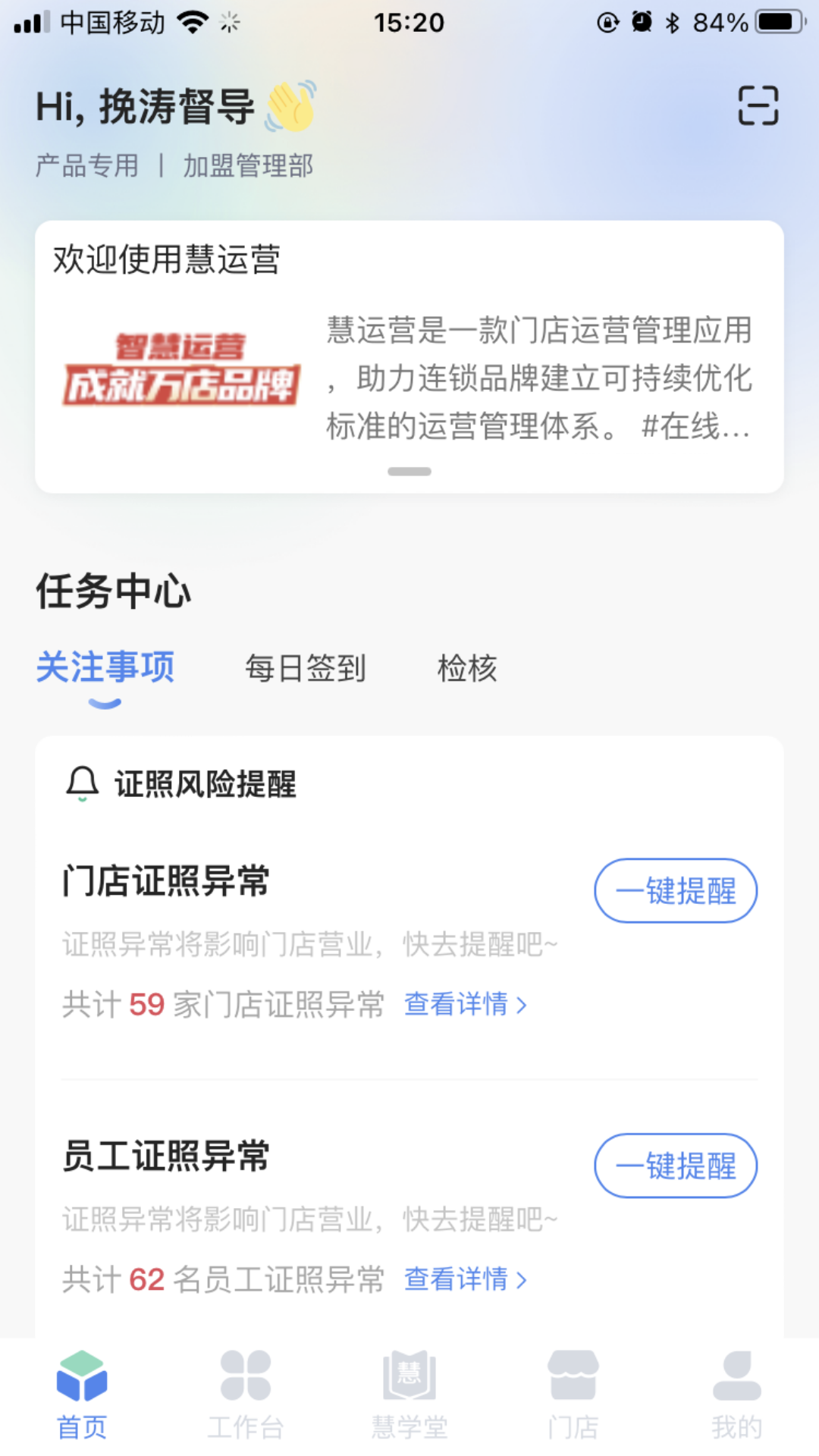View details of 59 stores with abnormal licenses
819x1456 pixels.
click(x=465, y=1004)
